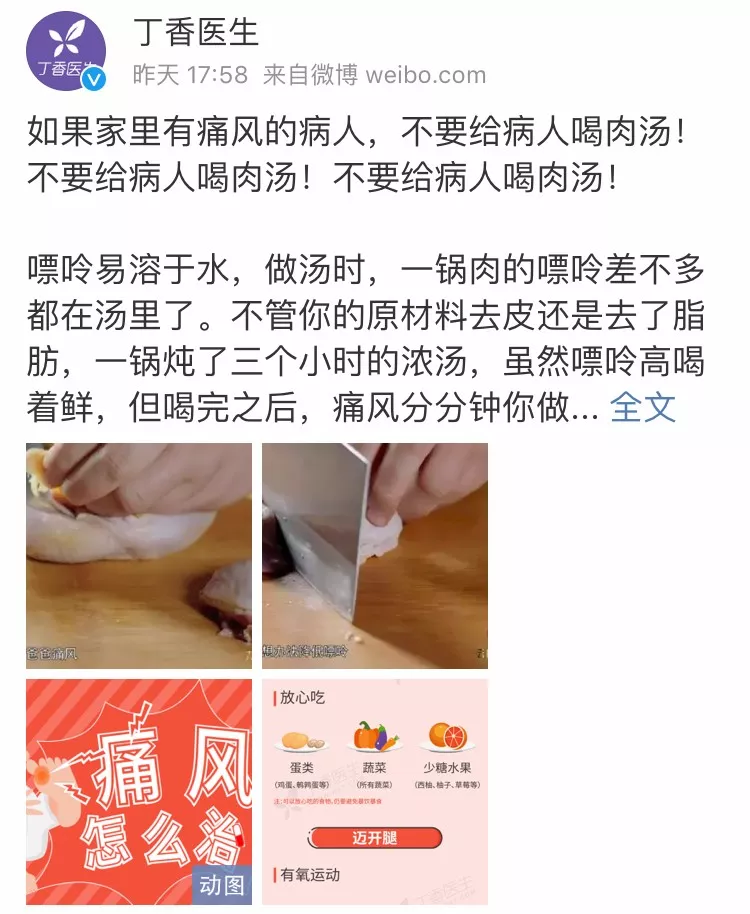The image size is (750, 914).
Task: Open 丁香医生 profile avatar
Action: [x=66, y=54]
